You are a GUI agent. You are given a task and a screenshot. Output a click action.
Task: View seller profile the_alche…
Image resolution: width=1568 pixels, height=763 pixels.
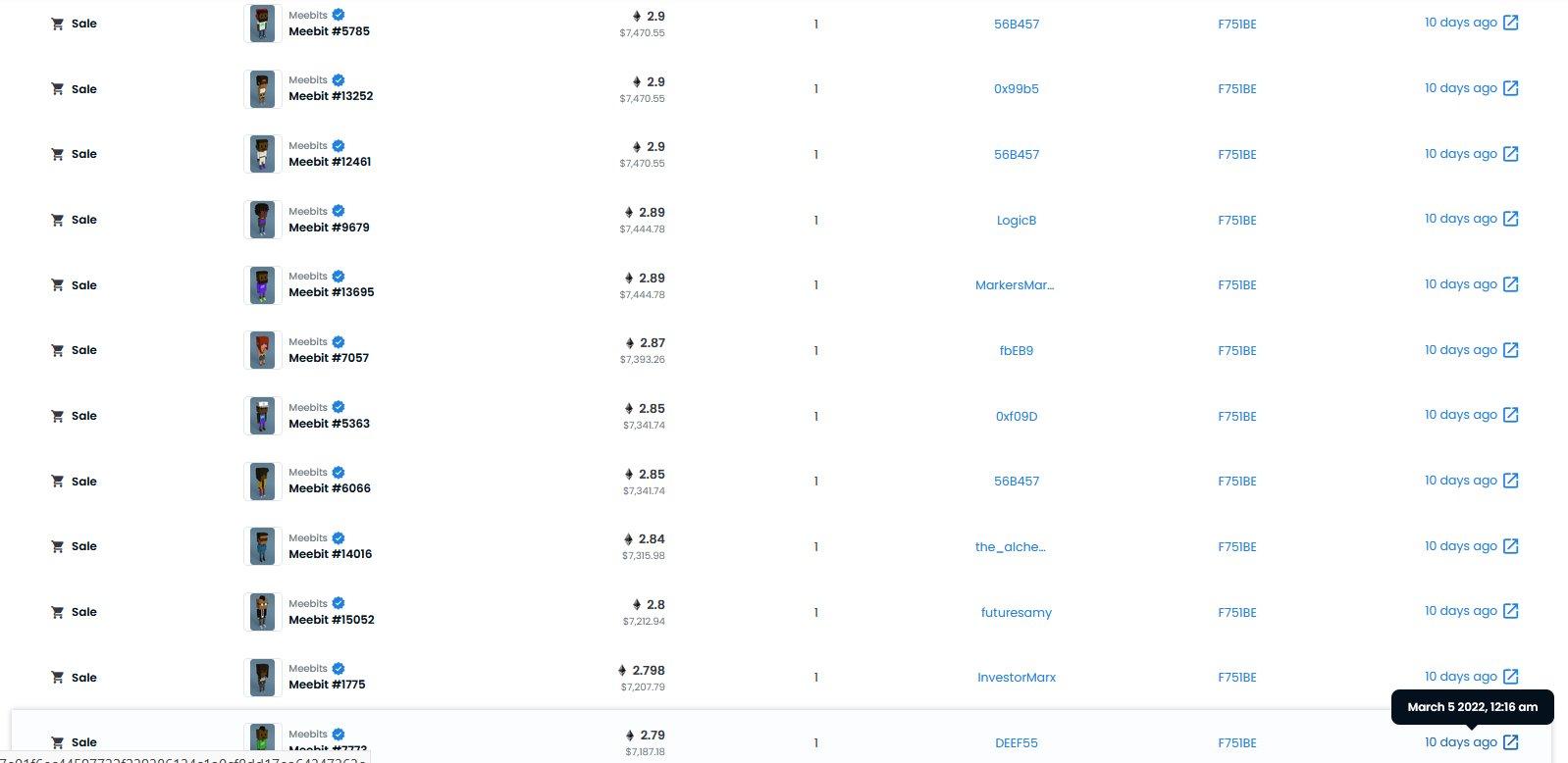1010,547
